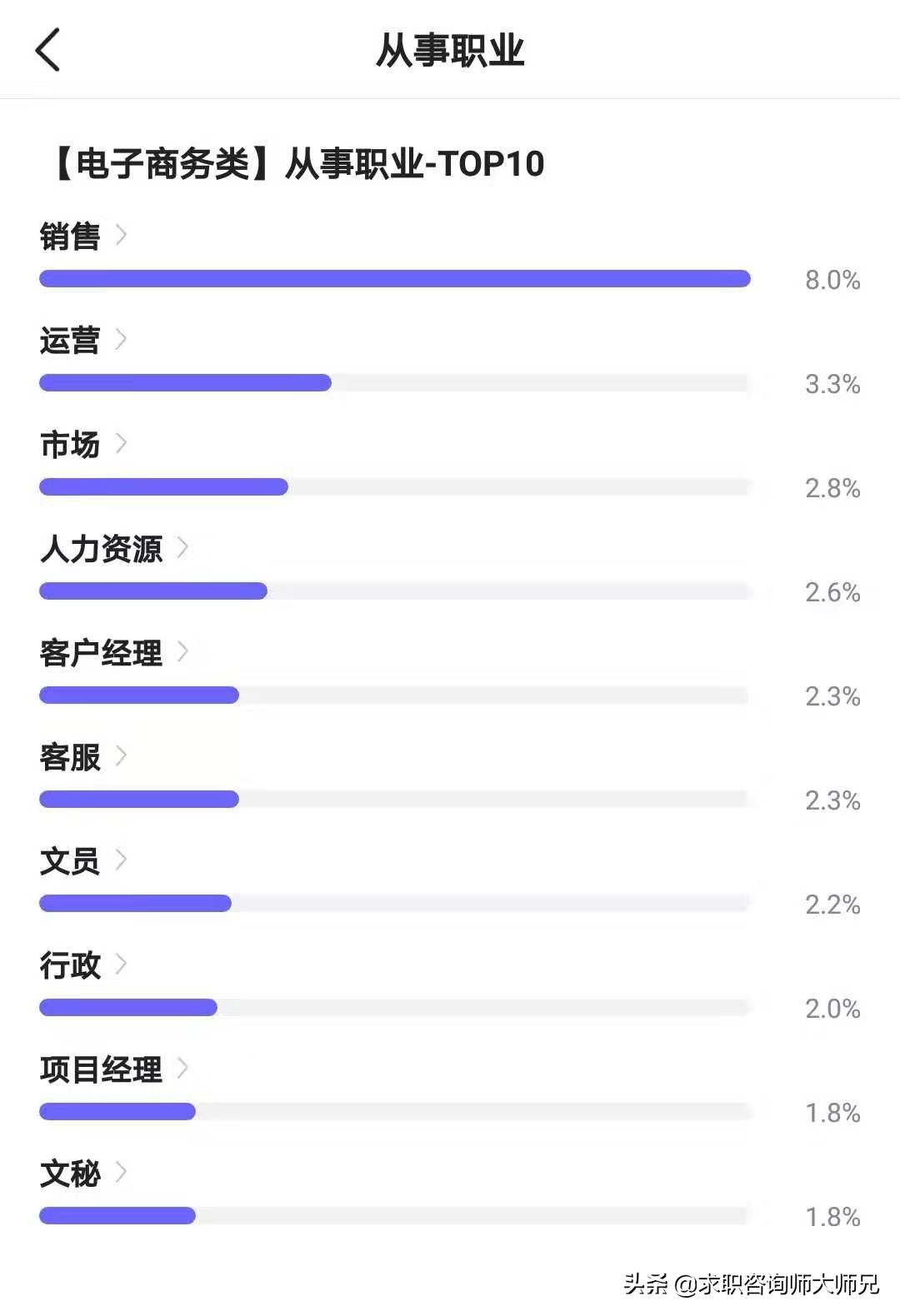Viewport: 900px width, 1316px height.
Task: Tap the 运营 occupation name
Action: coord(70,341)
